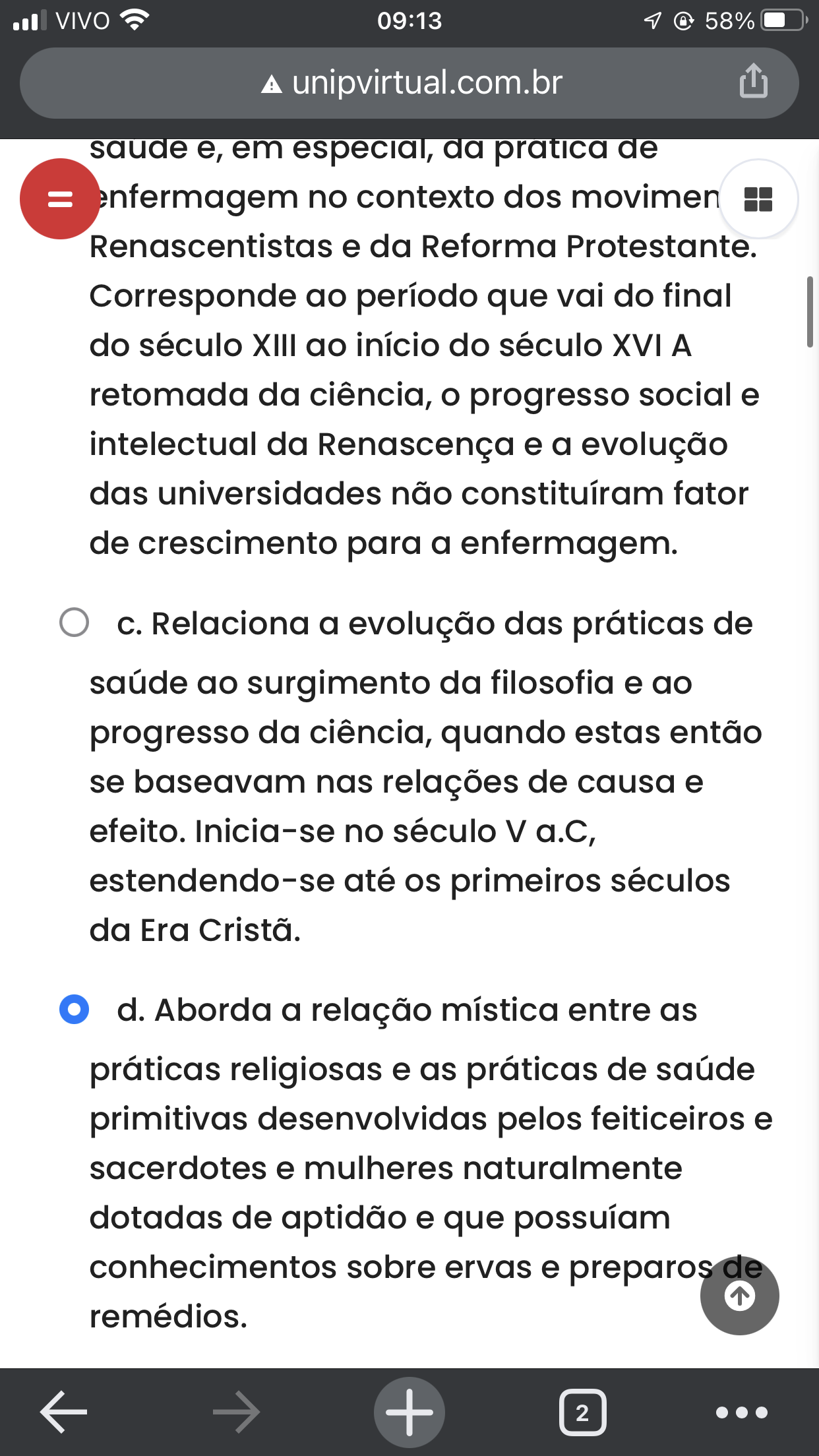This screenshot has height=1456, width=819.
Task: Select answer option c
Action: pyautogui.click(x=74, y=622)
